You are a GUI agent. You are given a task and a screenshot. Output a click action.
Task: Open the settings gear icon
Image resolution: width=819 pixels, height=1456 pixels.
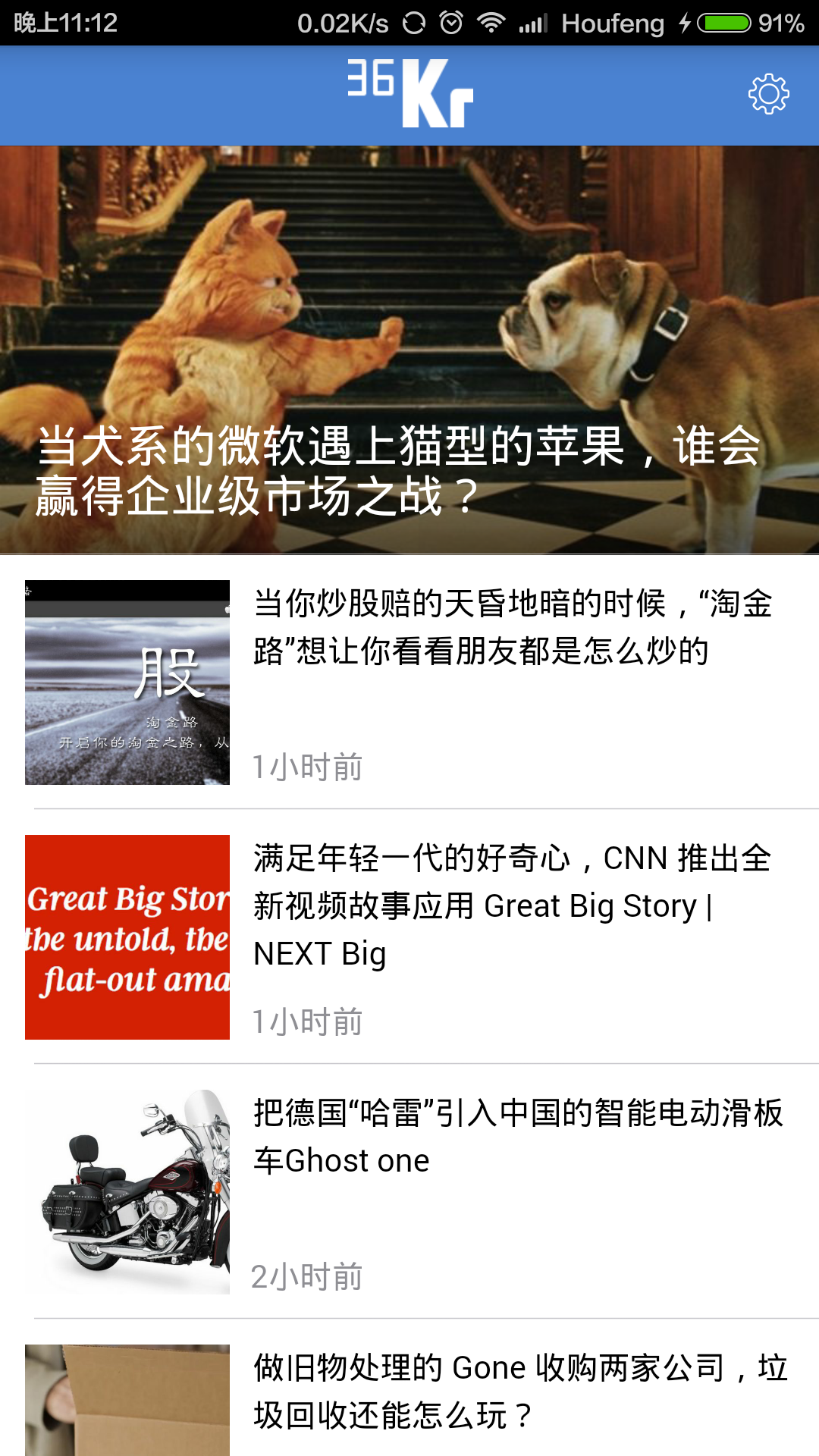(x=768, y=94)
